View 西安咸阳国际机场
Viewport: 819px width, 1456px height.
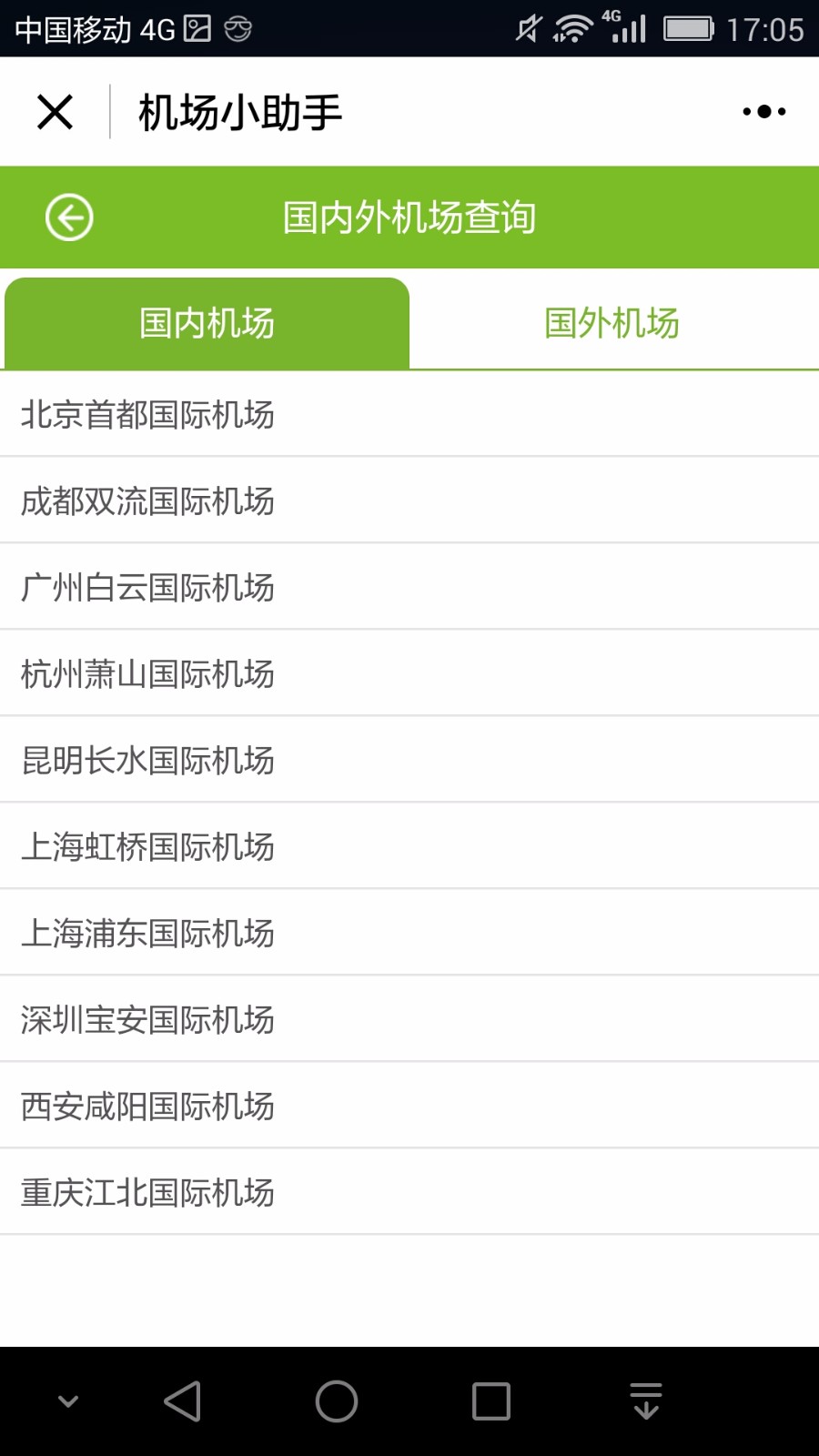409,1106
